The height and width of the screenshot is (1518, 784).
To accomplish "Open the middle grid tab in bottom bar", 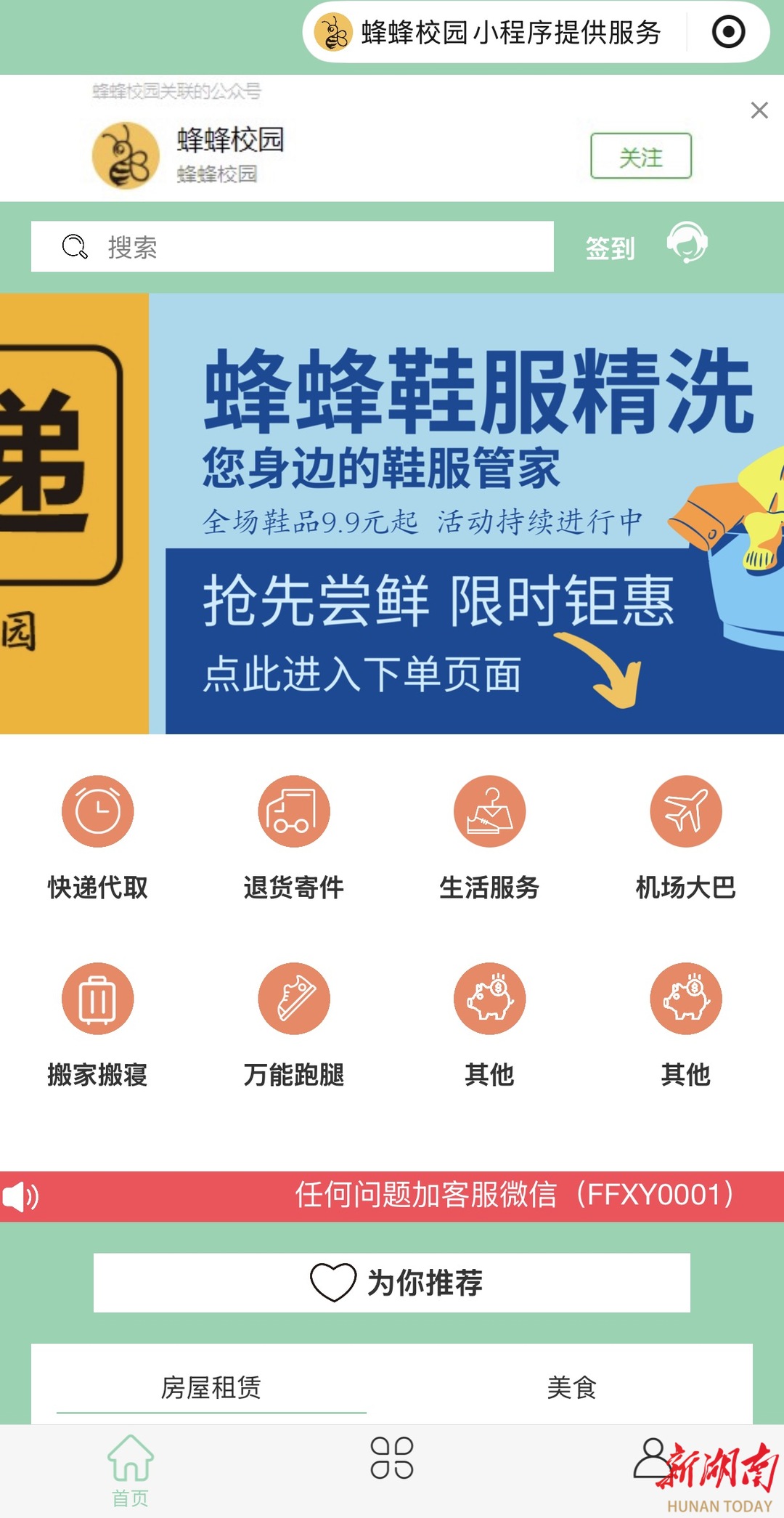I will click(392, 1458).
